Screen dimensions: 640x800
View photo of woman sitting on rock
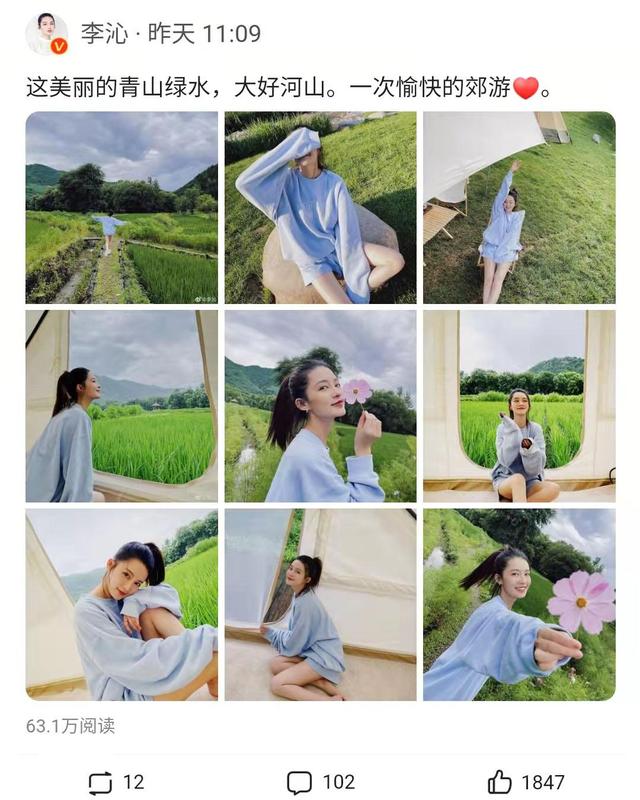pos(320,207)
